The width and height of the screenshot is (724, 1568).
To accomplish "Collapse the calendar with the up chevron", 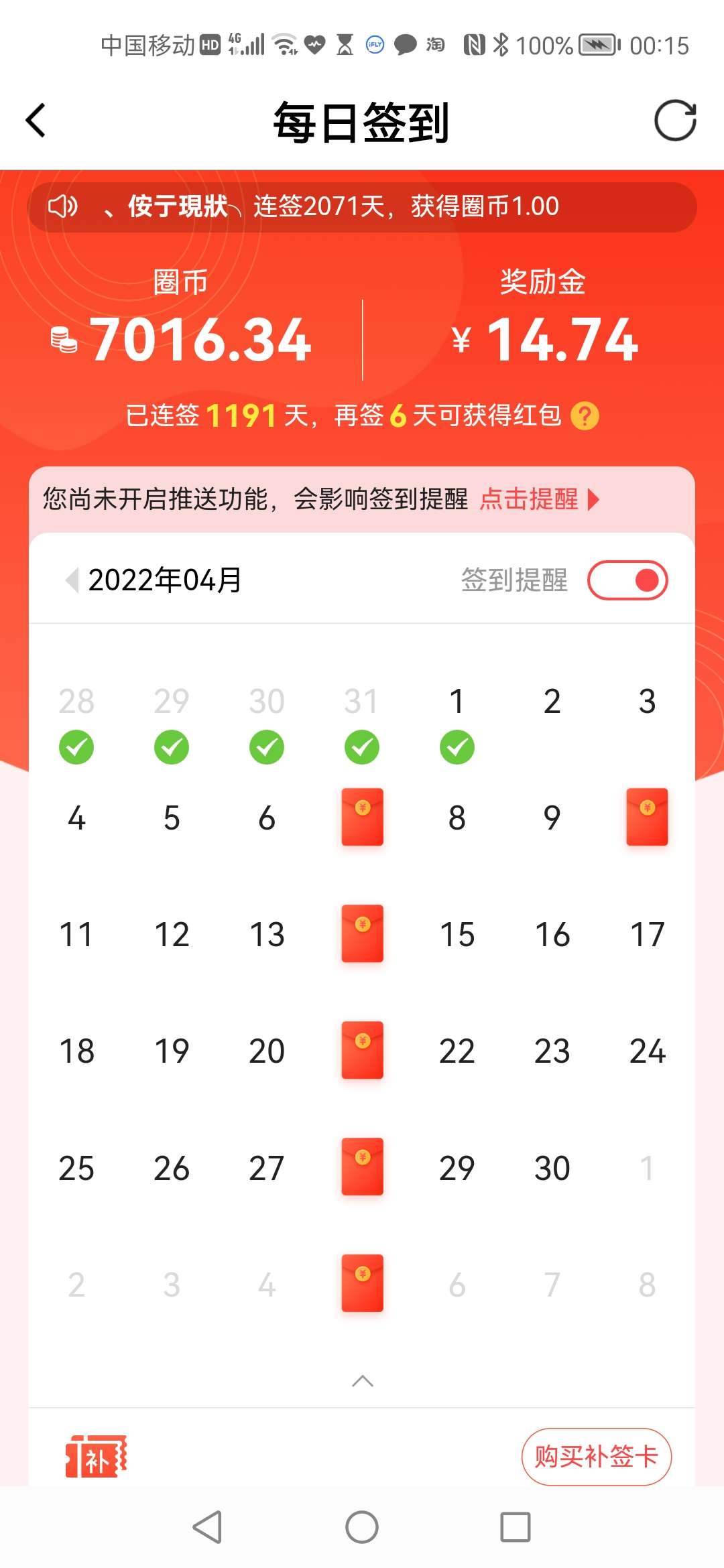I will coord(362,1381).
